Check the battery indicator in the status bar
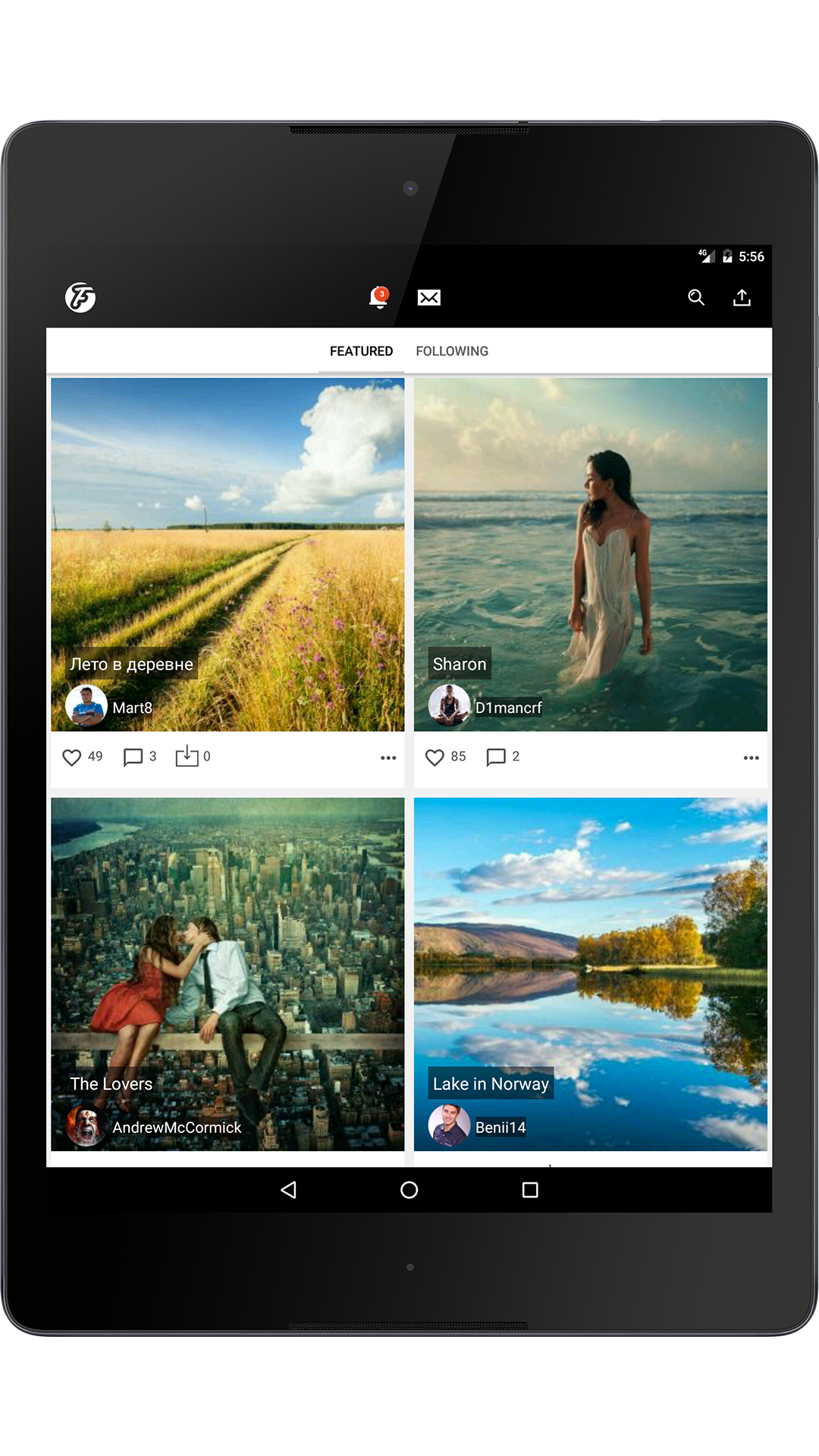Viewport: 819px width, 1456px height. click(726, 257)
